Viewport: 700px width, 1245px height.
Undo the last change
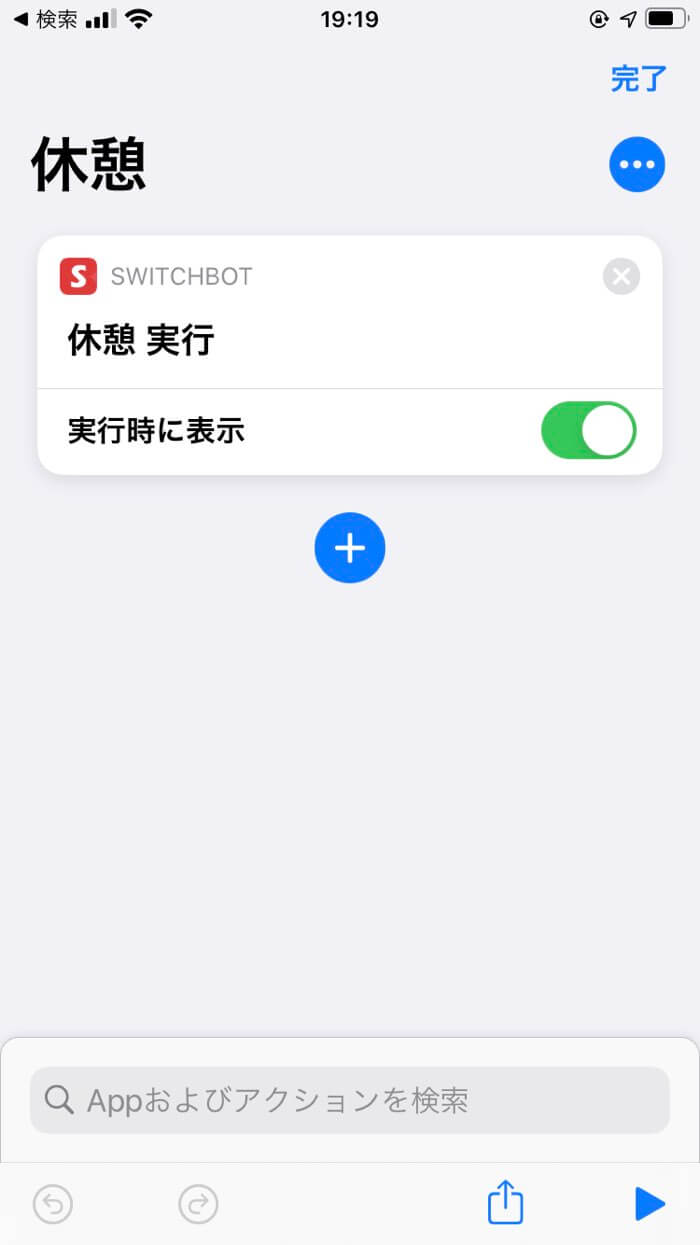click(x=53, y=1204)
